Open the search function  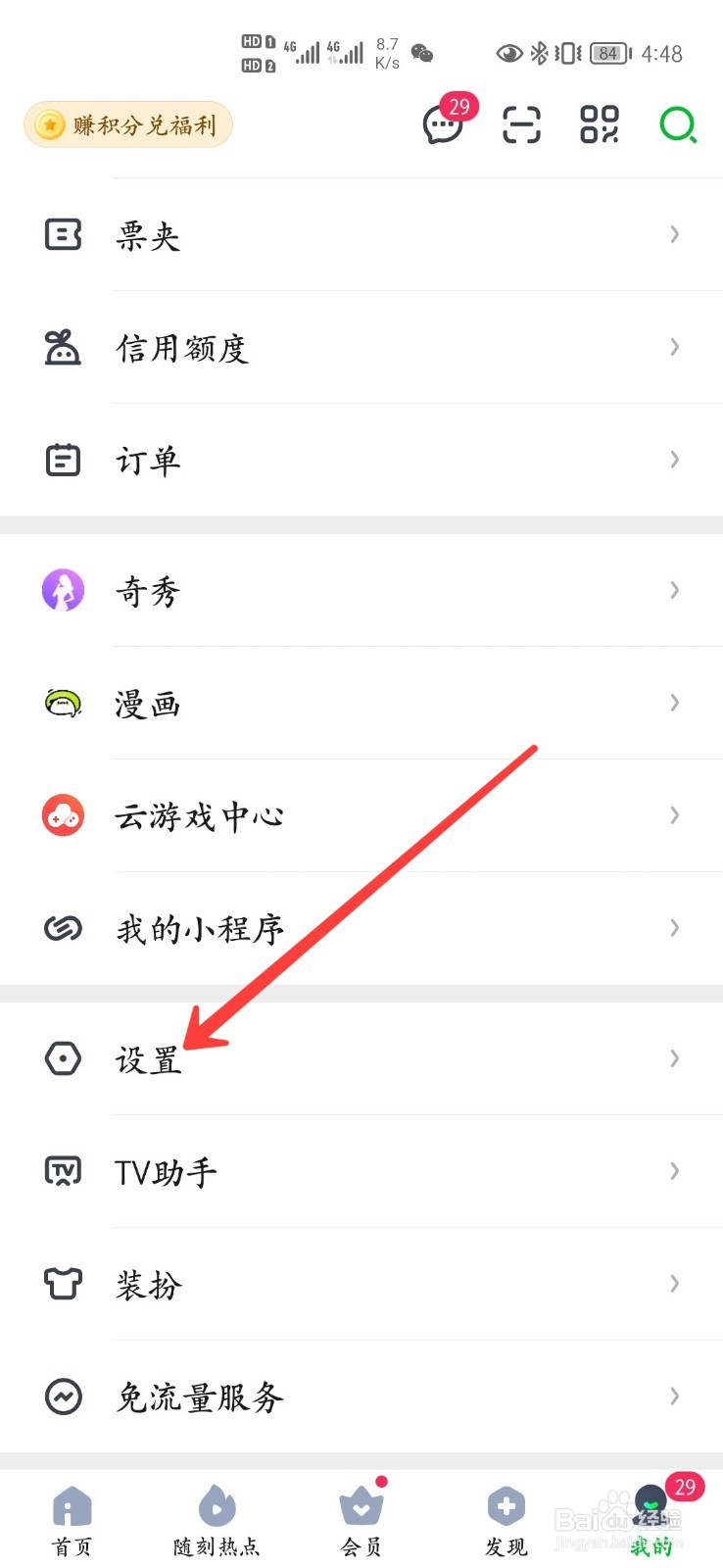[x=678, y=125]
